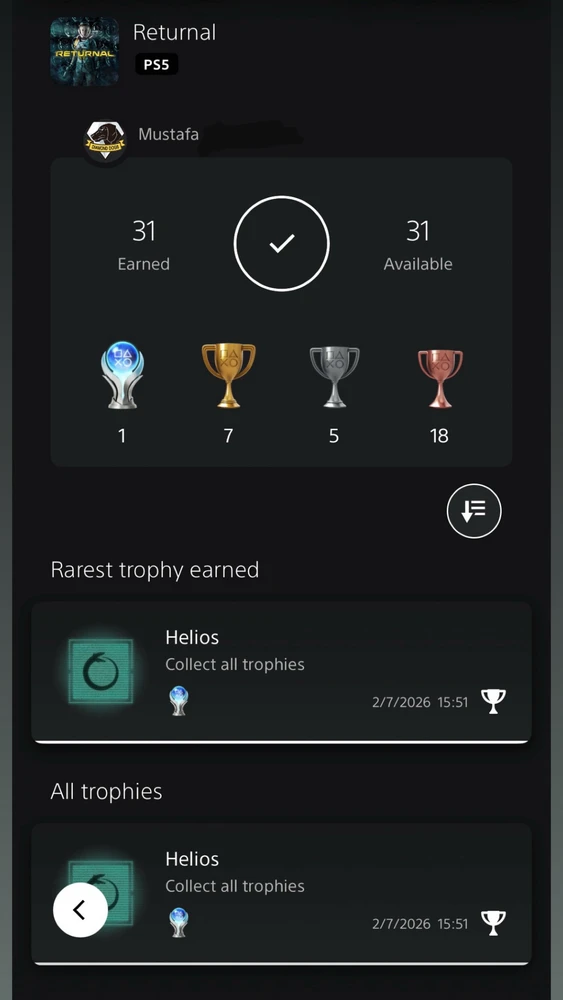Open the trophy sort options
563x1000 pixels.
(474, 511)
